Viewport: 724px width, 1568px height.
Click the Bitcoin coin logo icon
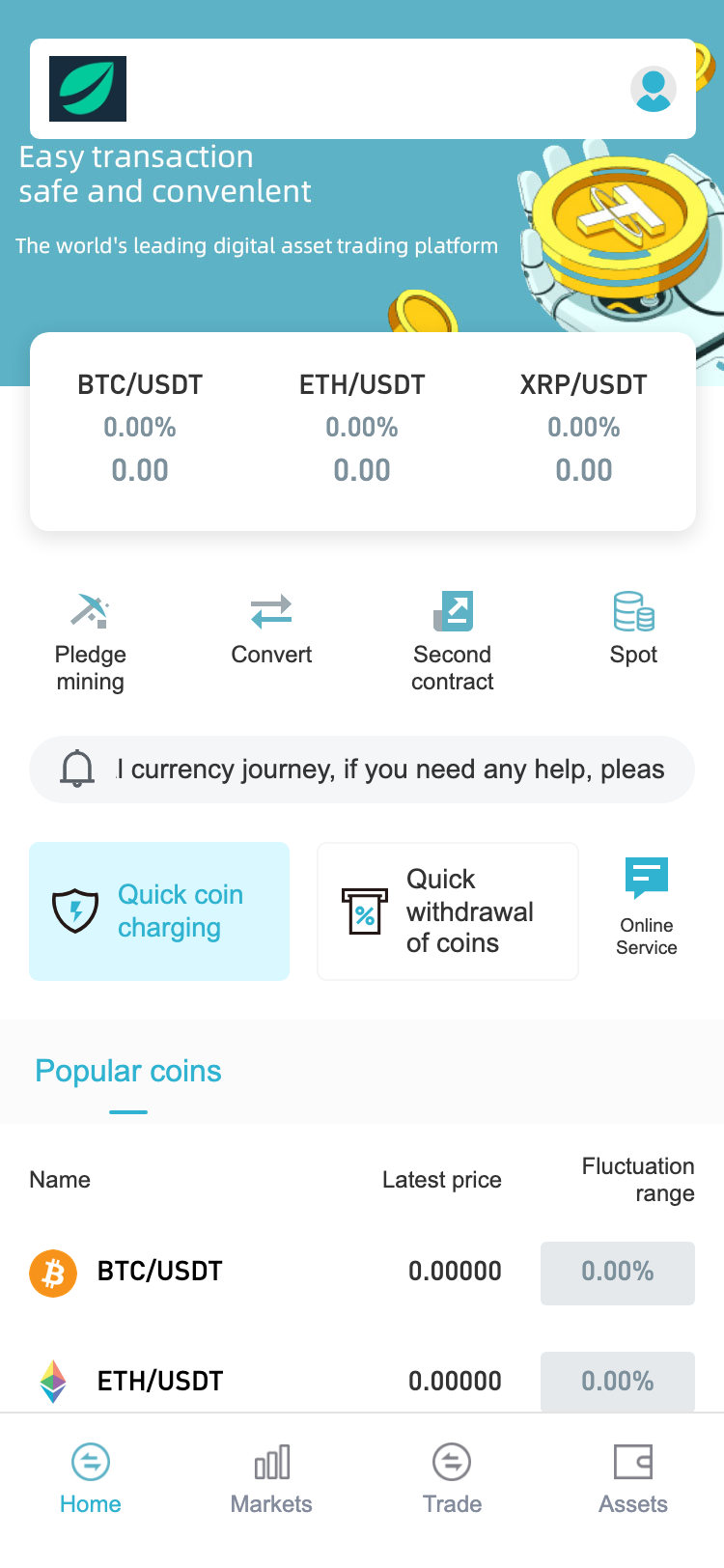(52, 1273)
